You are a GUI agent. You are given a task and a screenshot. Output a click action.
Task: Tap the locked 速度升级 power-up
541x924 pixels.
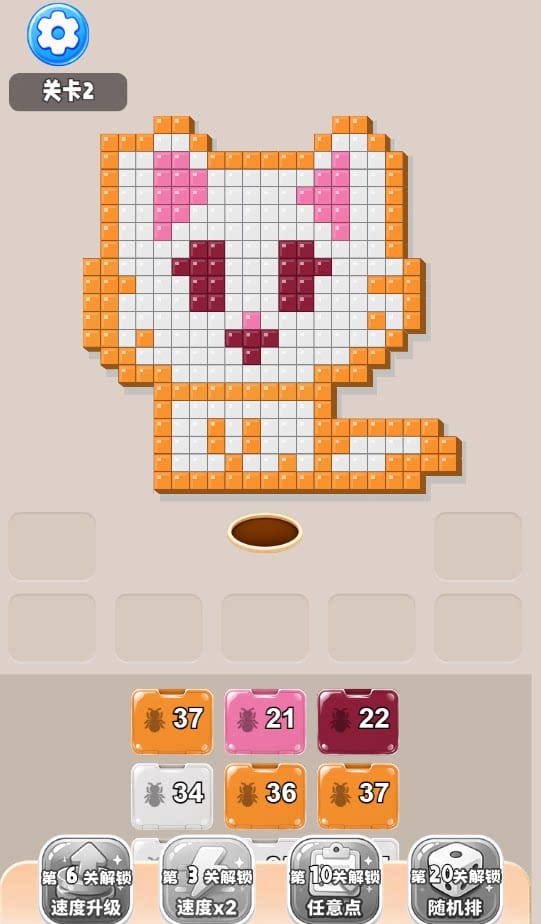point(85,881)
